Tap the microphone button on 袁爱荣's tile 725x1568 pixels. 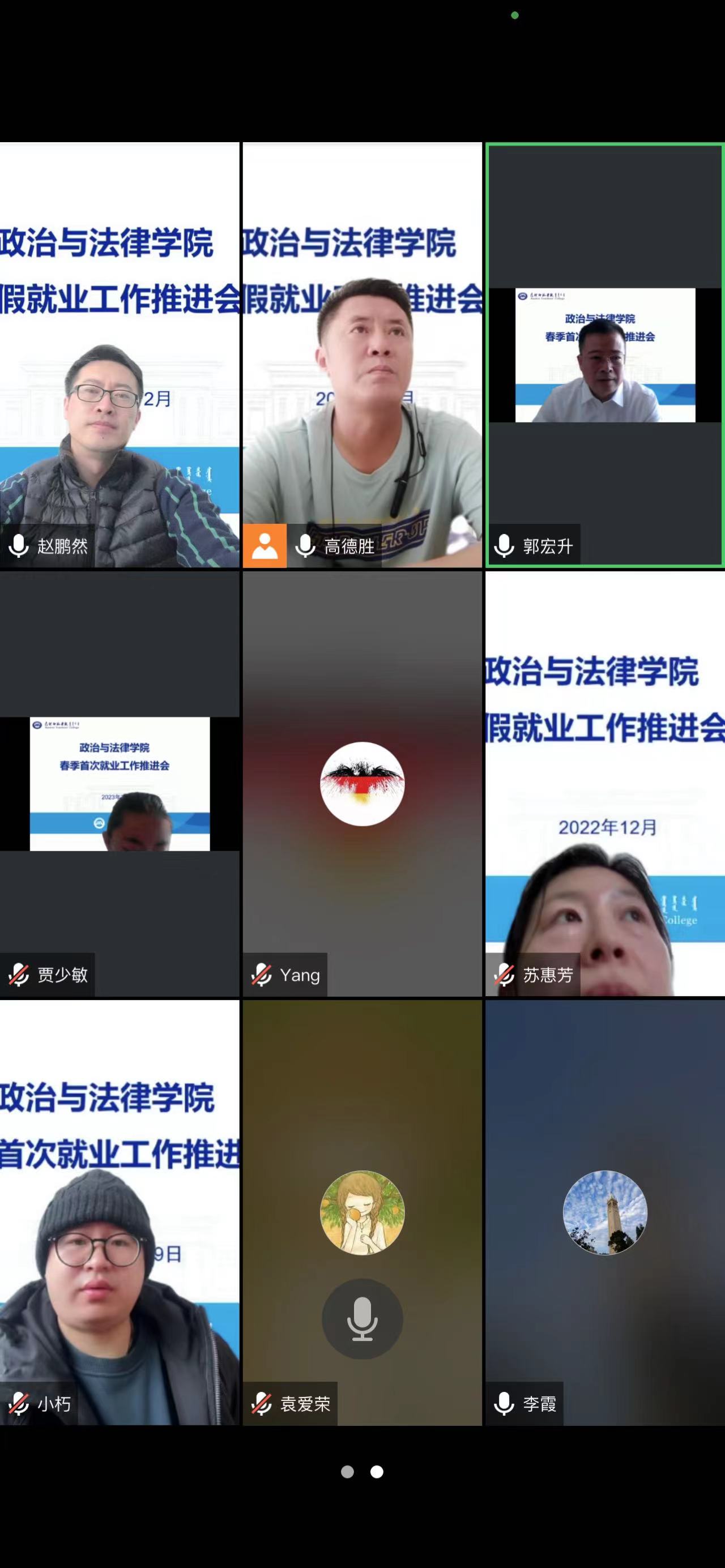pyautogui.click(x=362, y=1319)
